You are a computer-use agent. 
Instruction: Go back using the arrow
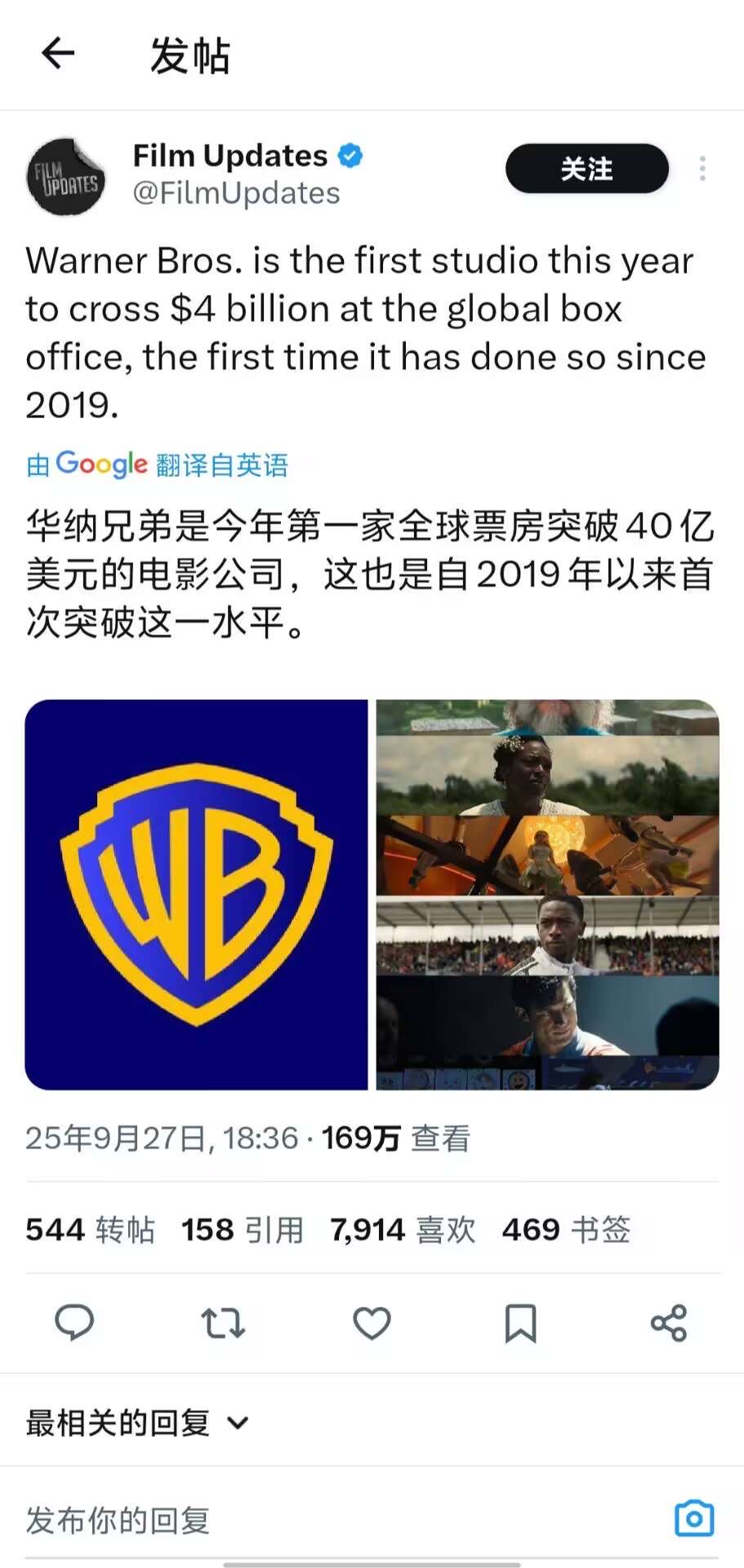point(58,54)
